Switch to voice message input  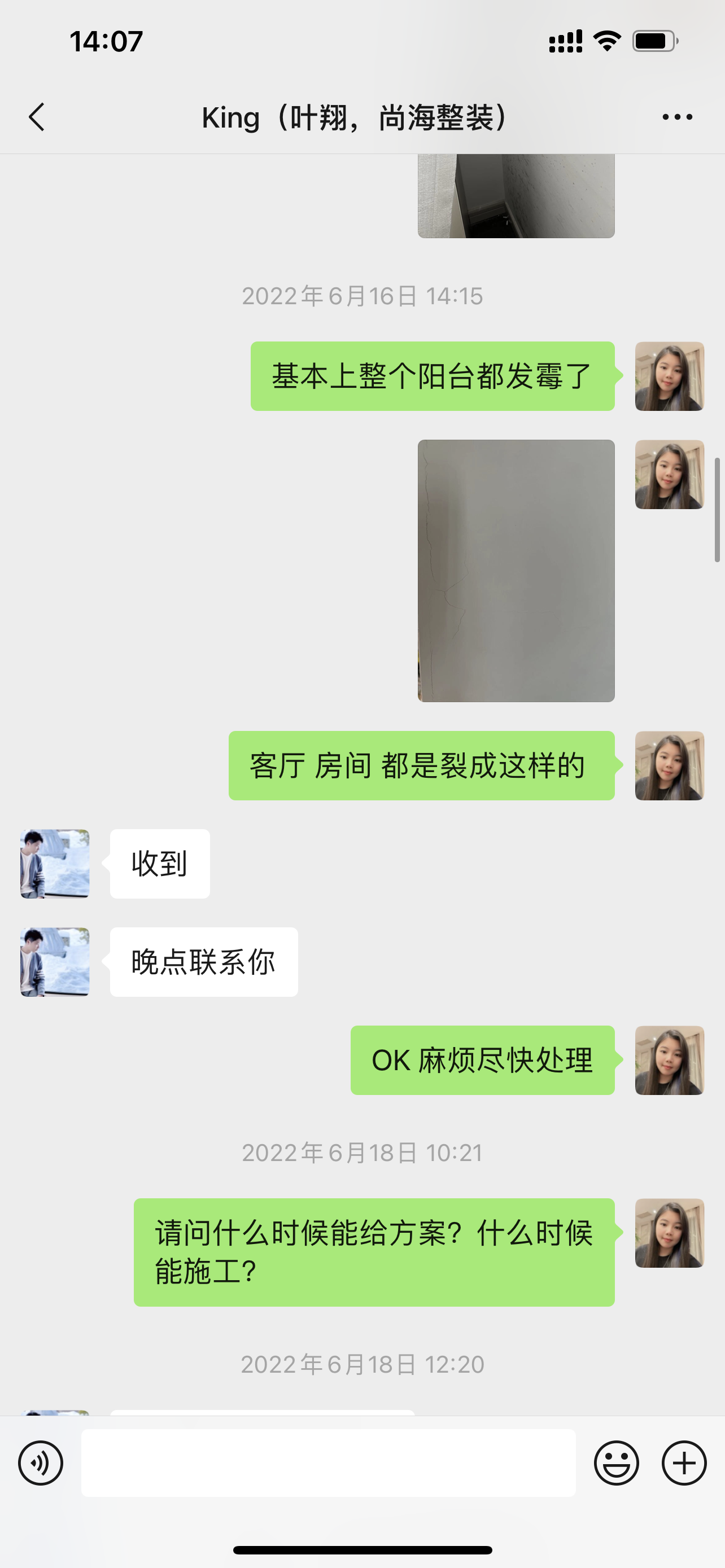pyautogui.click(x=41, y=1462)
